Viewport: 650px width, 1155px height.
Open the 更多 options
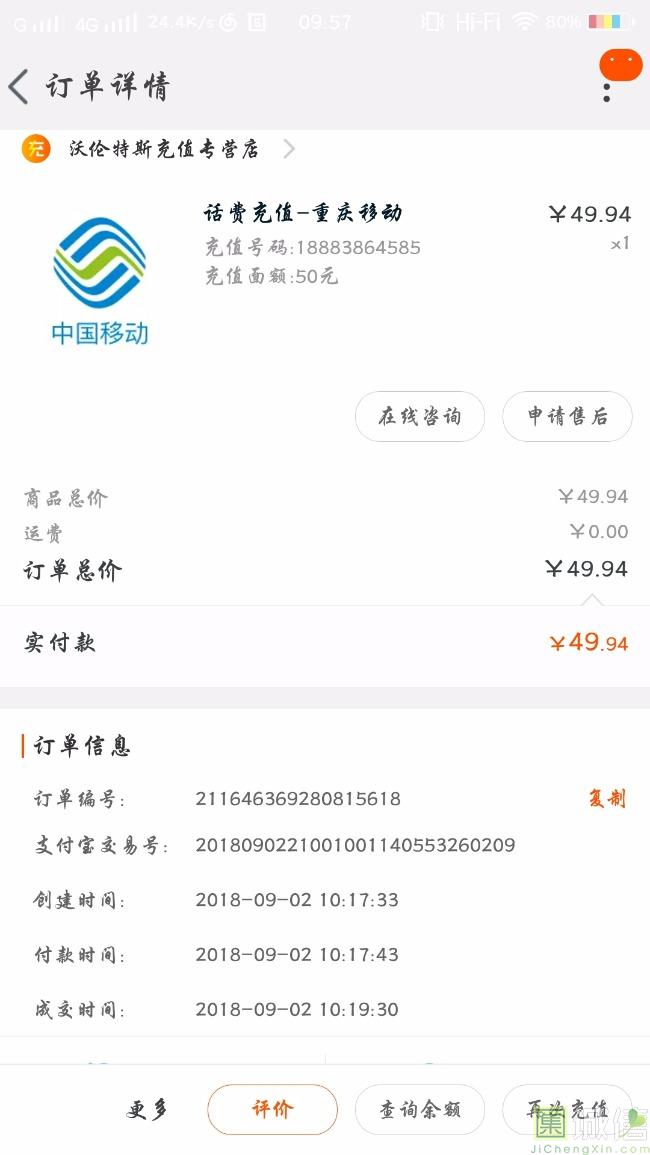(147, 1109)
